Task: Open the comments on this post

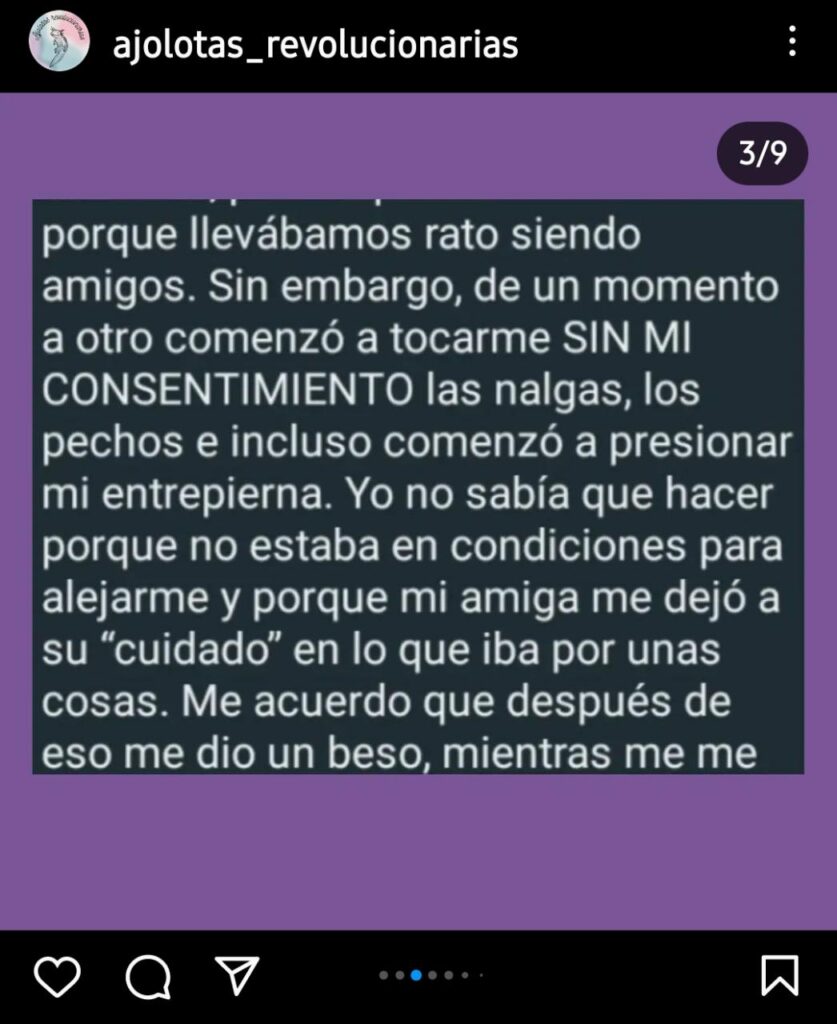Action: [148, 975]
